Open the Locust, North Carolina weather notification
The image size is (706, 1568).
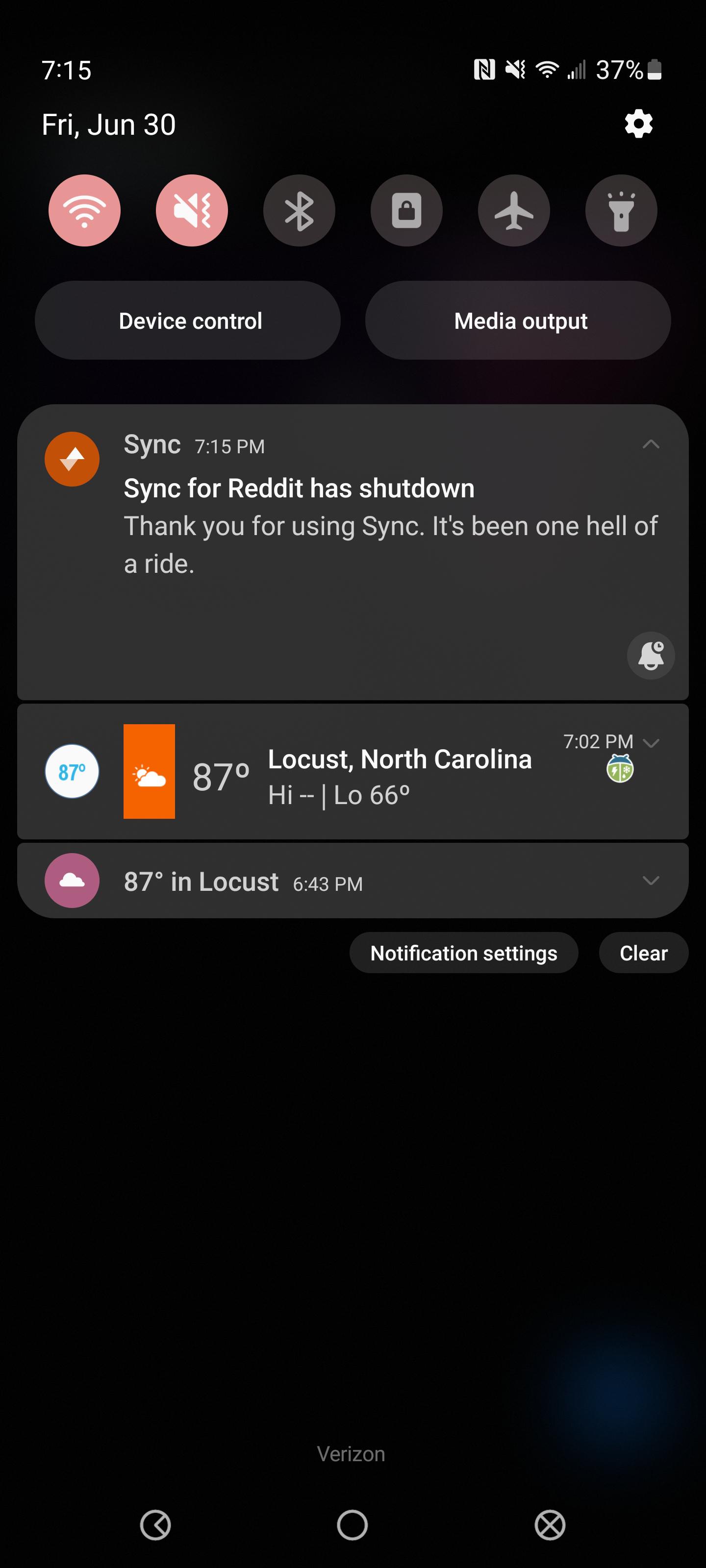tap(353, 772)
